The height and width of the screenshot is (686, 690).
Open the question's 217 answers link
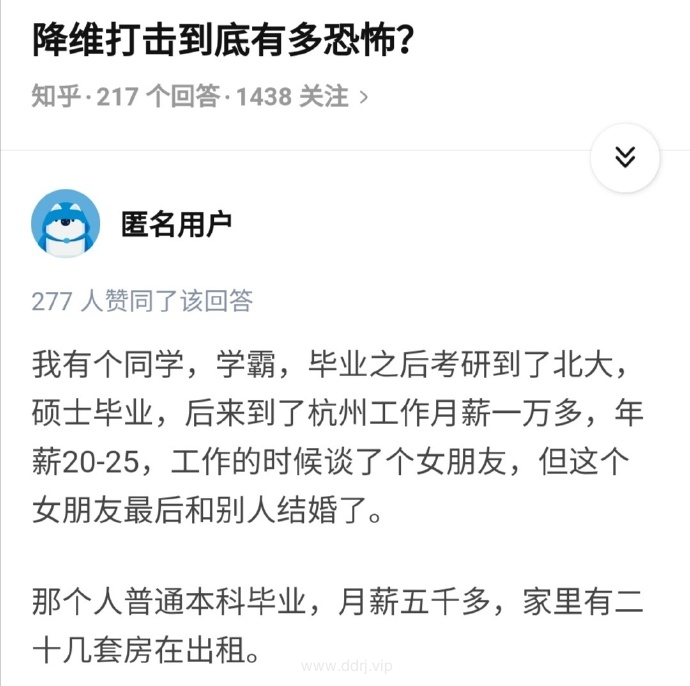pos(158,96)
